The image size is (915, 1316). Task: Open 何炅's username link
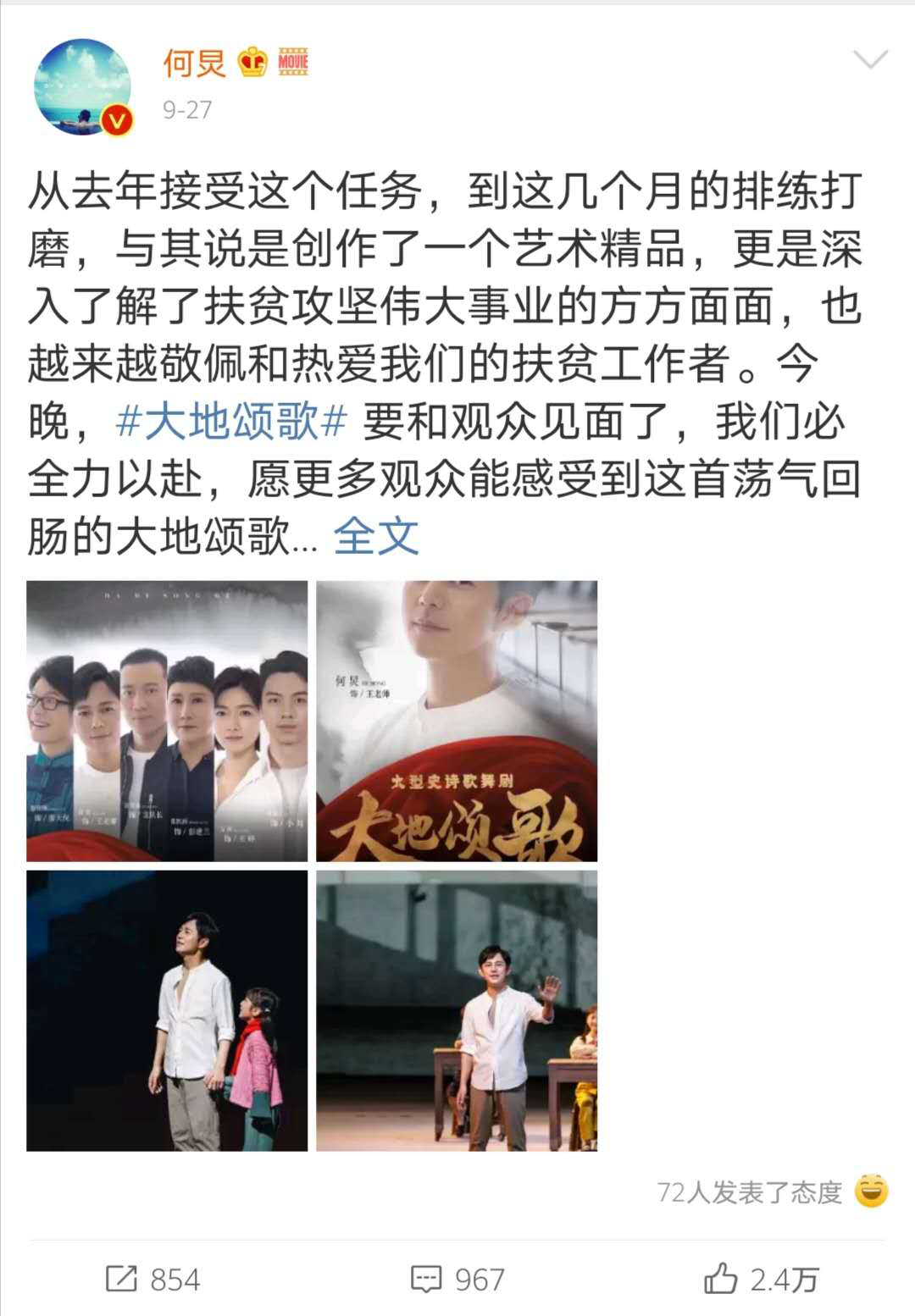194,64
